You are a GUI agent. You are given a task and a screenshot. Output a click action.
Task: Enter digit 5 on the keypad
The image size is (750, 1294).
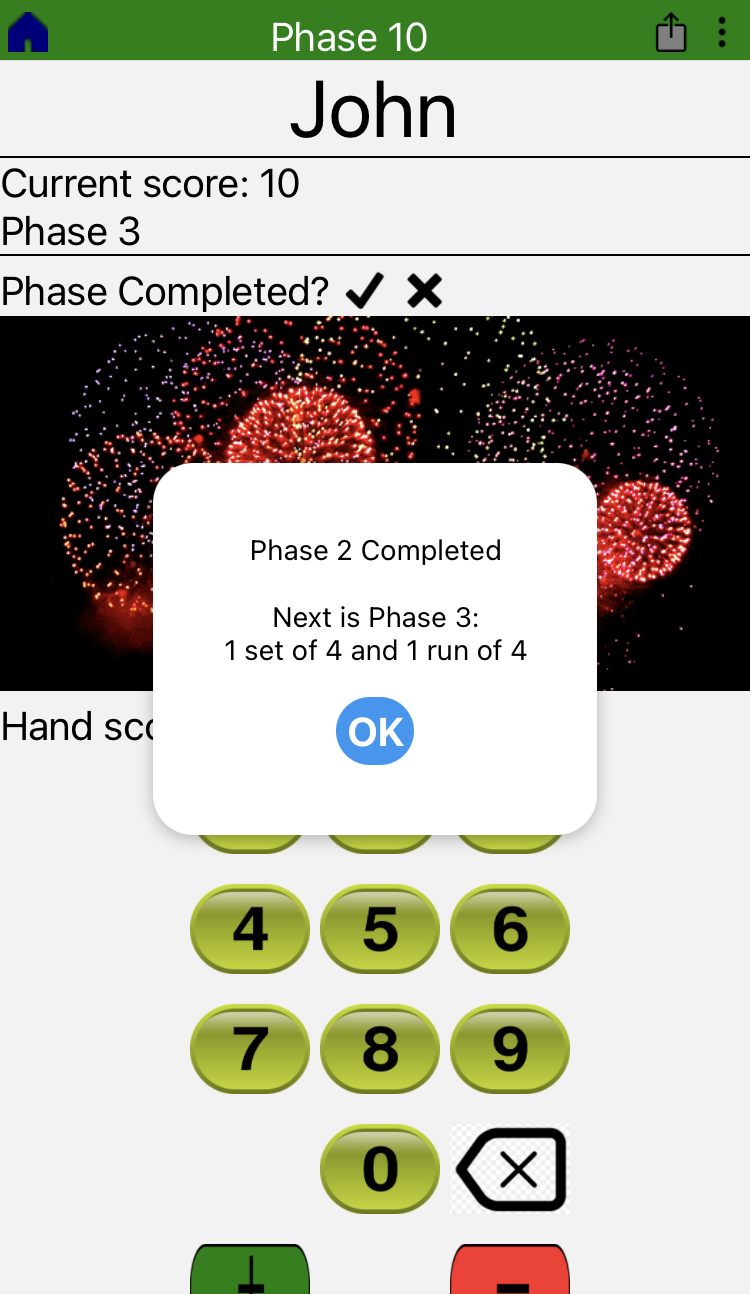coord(380,929)
